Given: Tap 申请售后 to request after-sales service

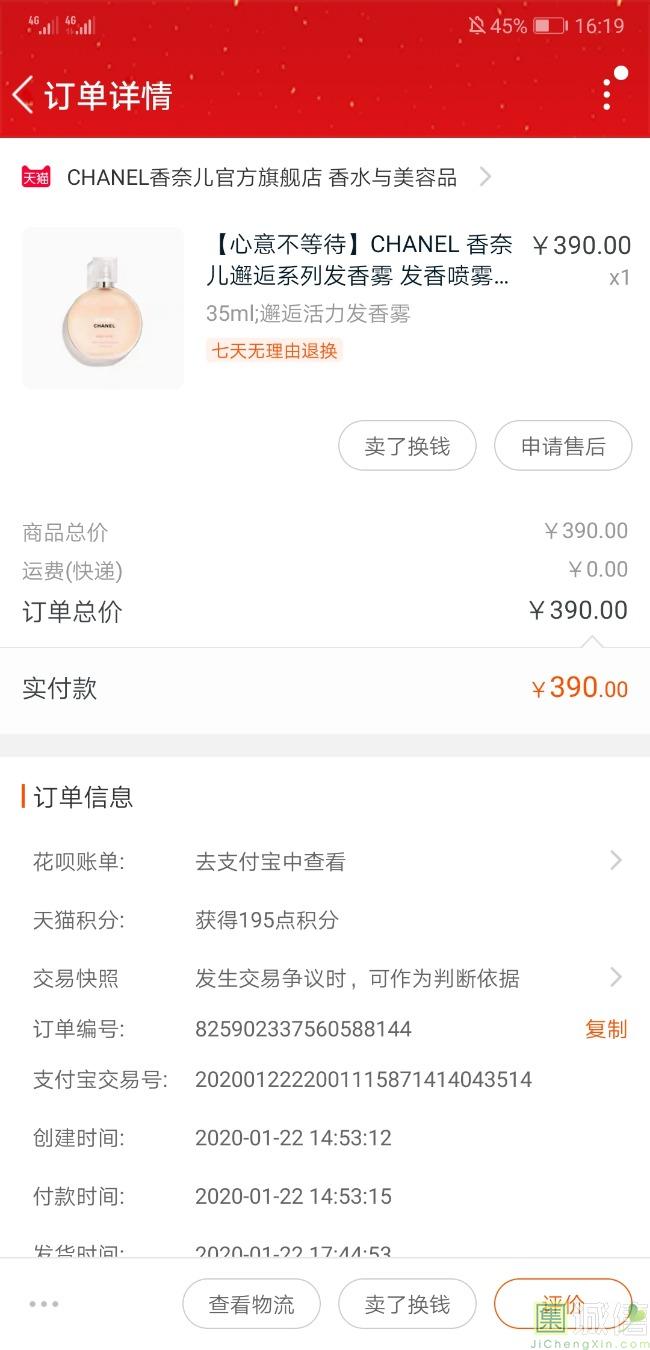Looking at the screenshot, I should 562,446.
